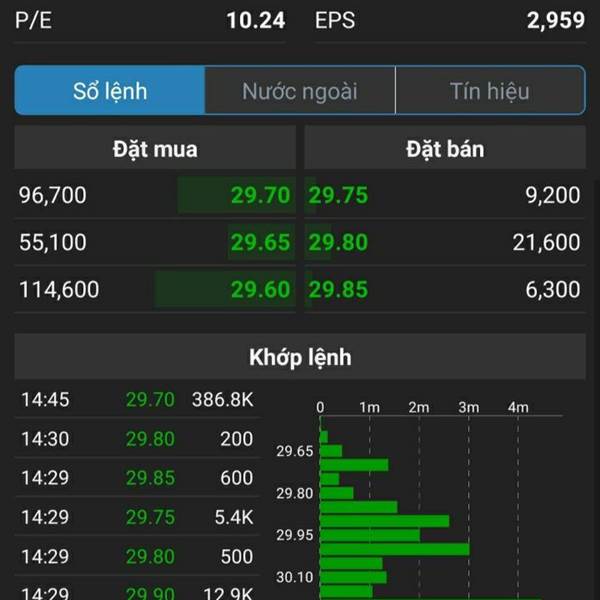Switch to the Sổ lệnh tab
The width and height of the screenshot is (600, 600).
(x=110, y=91)
